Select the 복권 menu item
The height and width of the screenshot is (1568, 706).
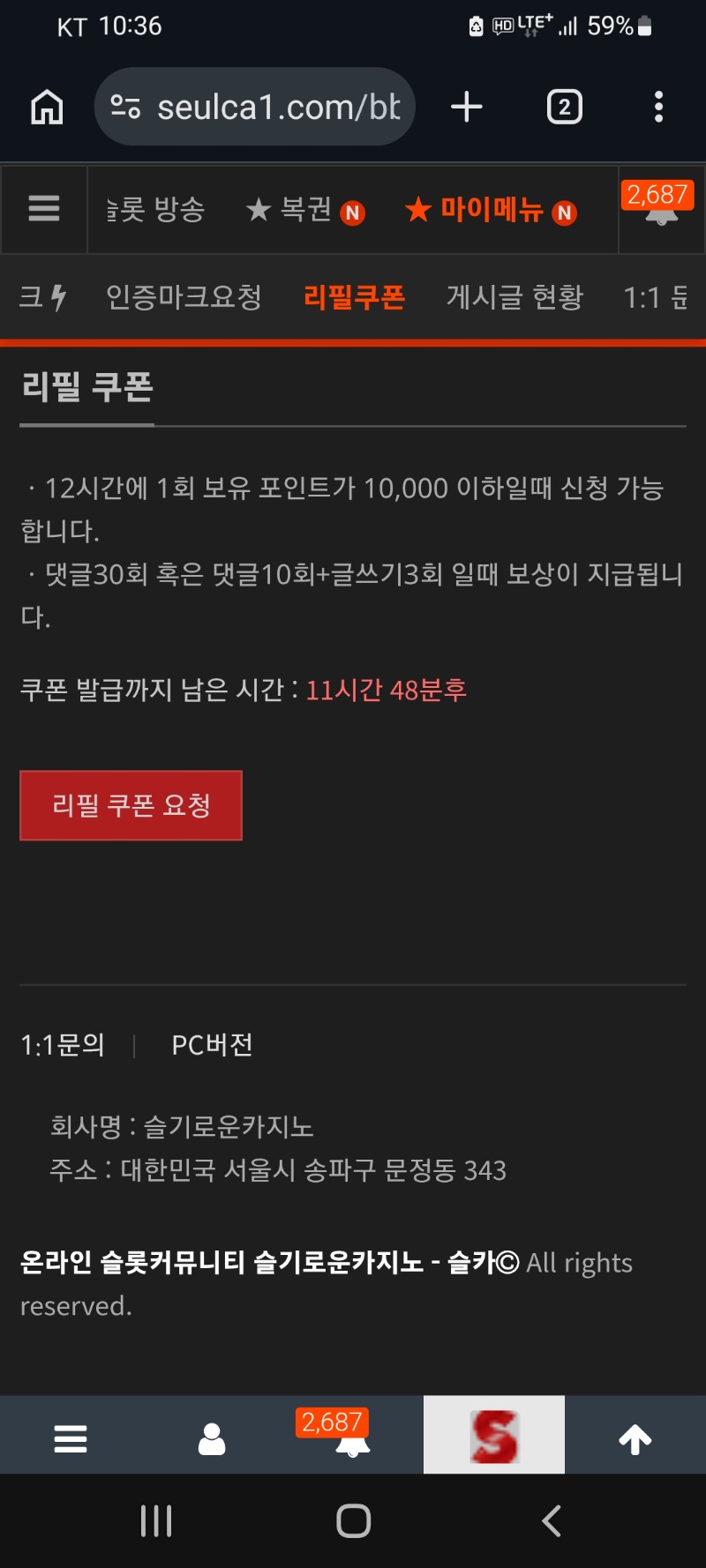[304, 210]
